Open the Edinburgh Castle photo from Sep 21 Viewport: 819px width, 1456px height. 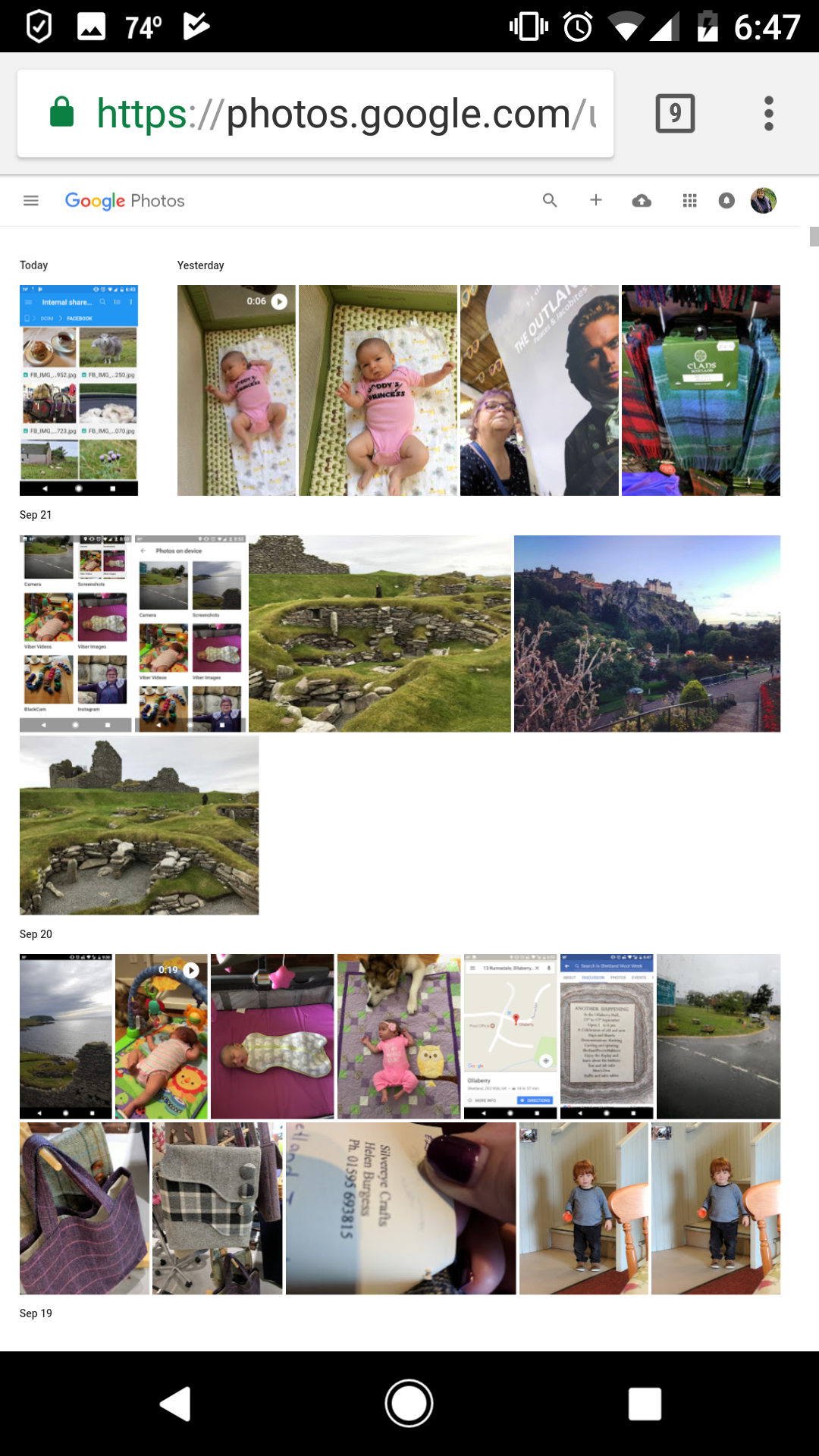coord(647,634)
